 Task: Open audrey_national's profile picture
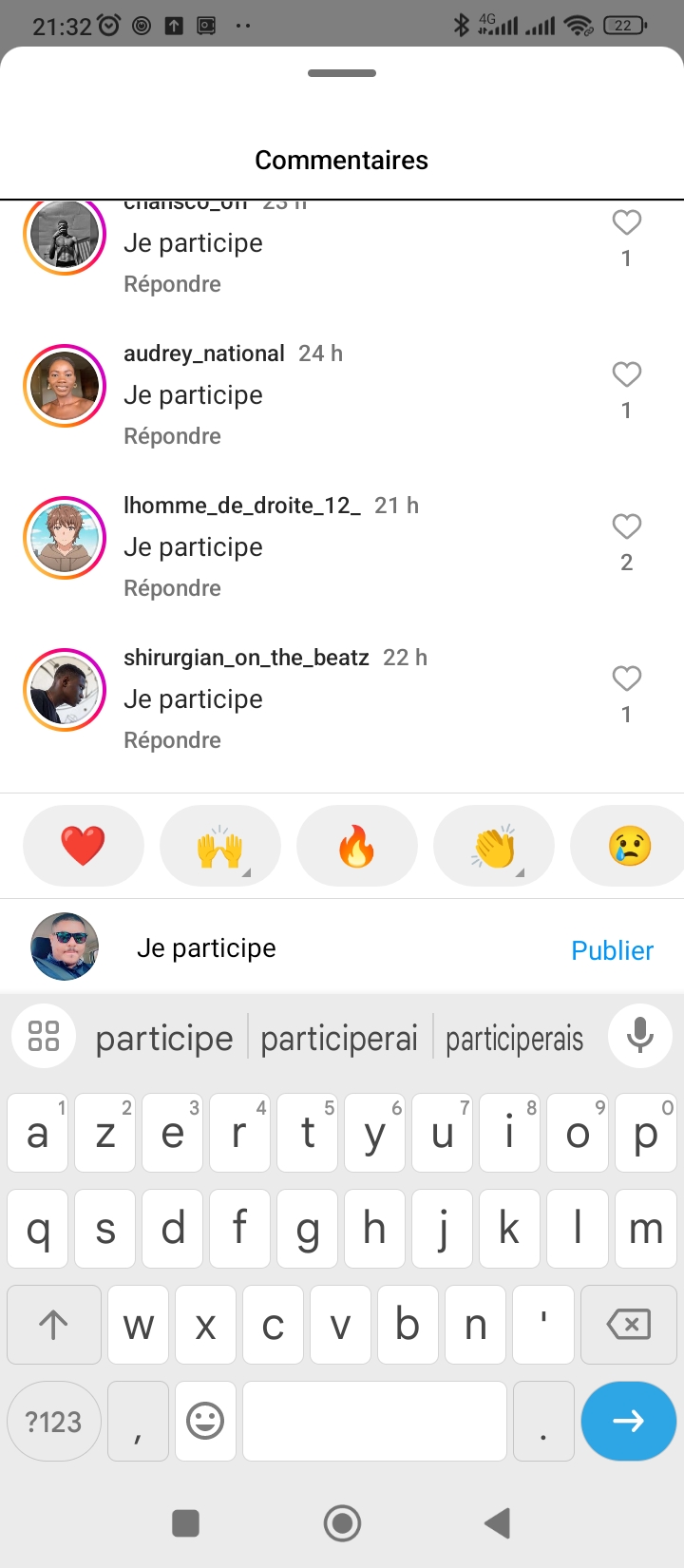[x=65, y=386]
